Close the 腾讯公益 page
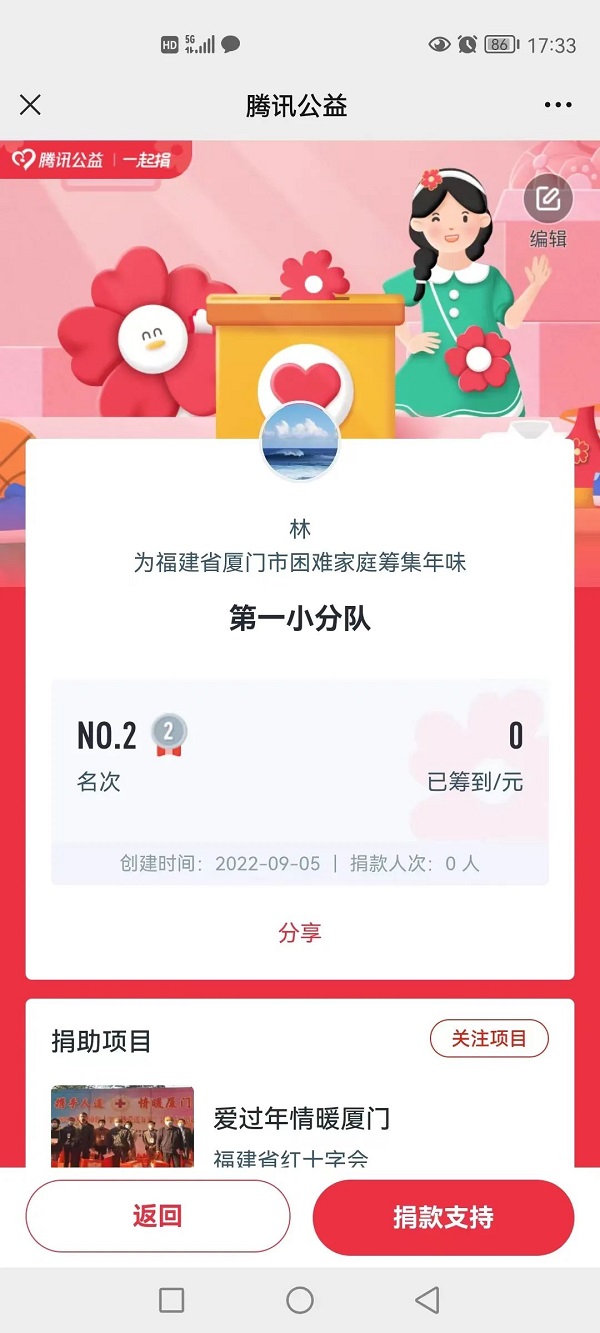Screen dimensions: 600x1333 [31, 105]
